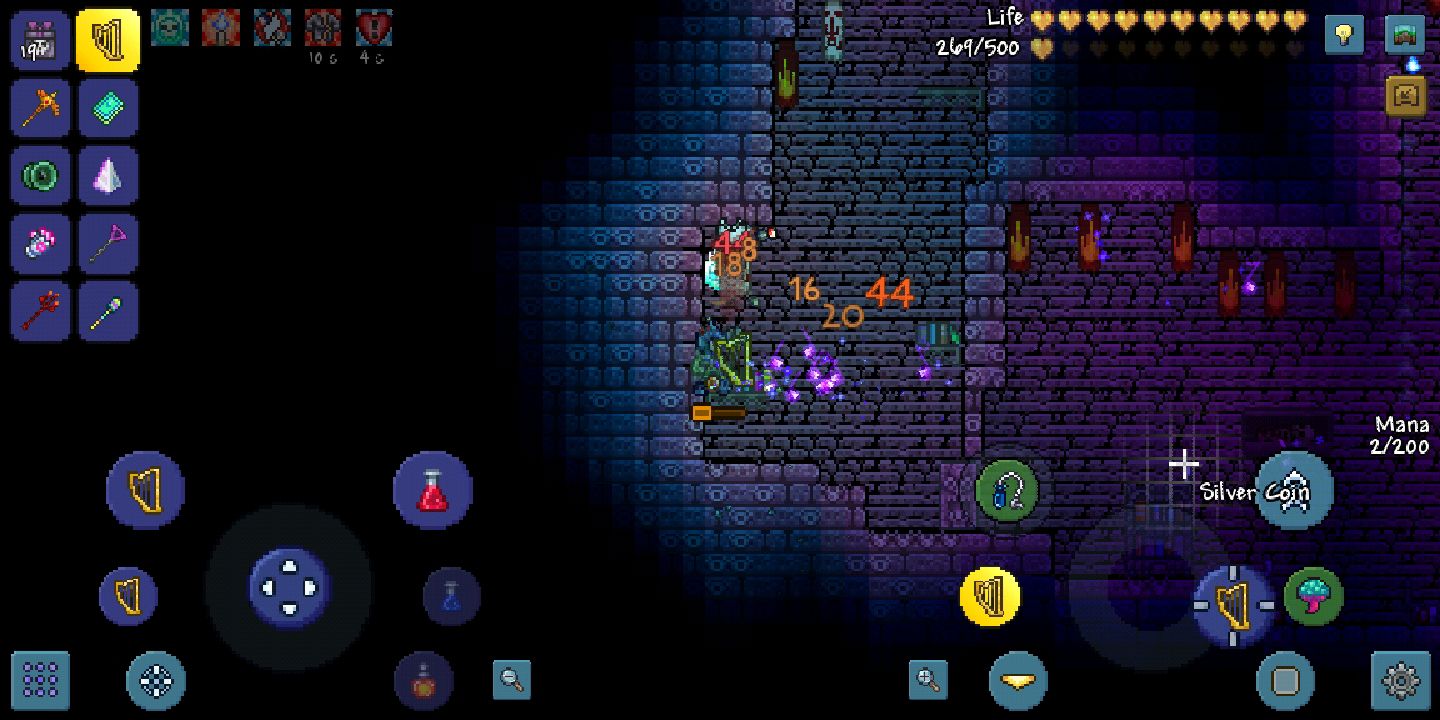Screen dimensions: 1440x720
Task: Tap the drop-down arrow button
Action: coord(1018,681)
